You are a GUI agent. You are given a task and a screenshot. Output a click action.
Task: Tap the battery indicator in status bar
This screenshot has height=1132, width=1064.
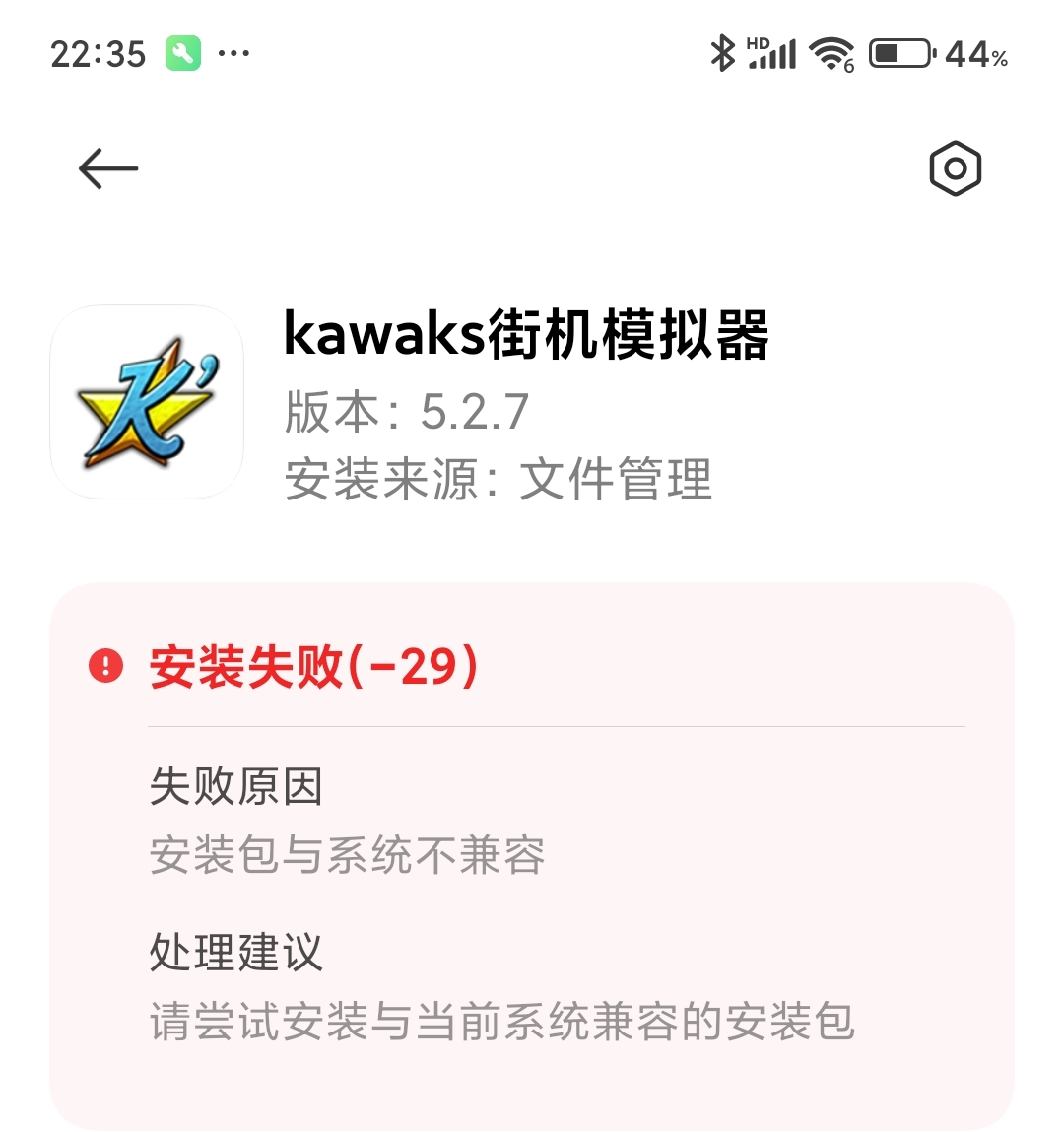tap(897, 56)
